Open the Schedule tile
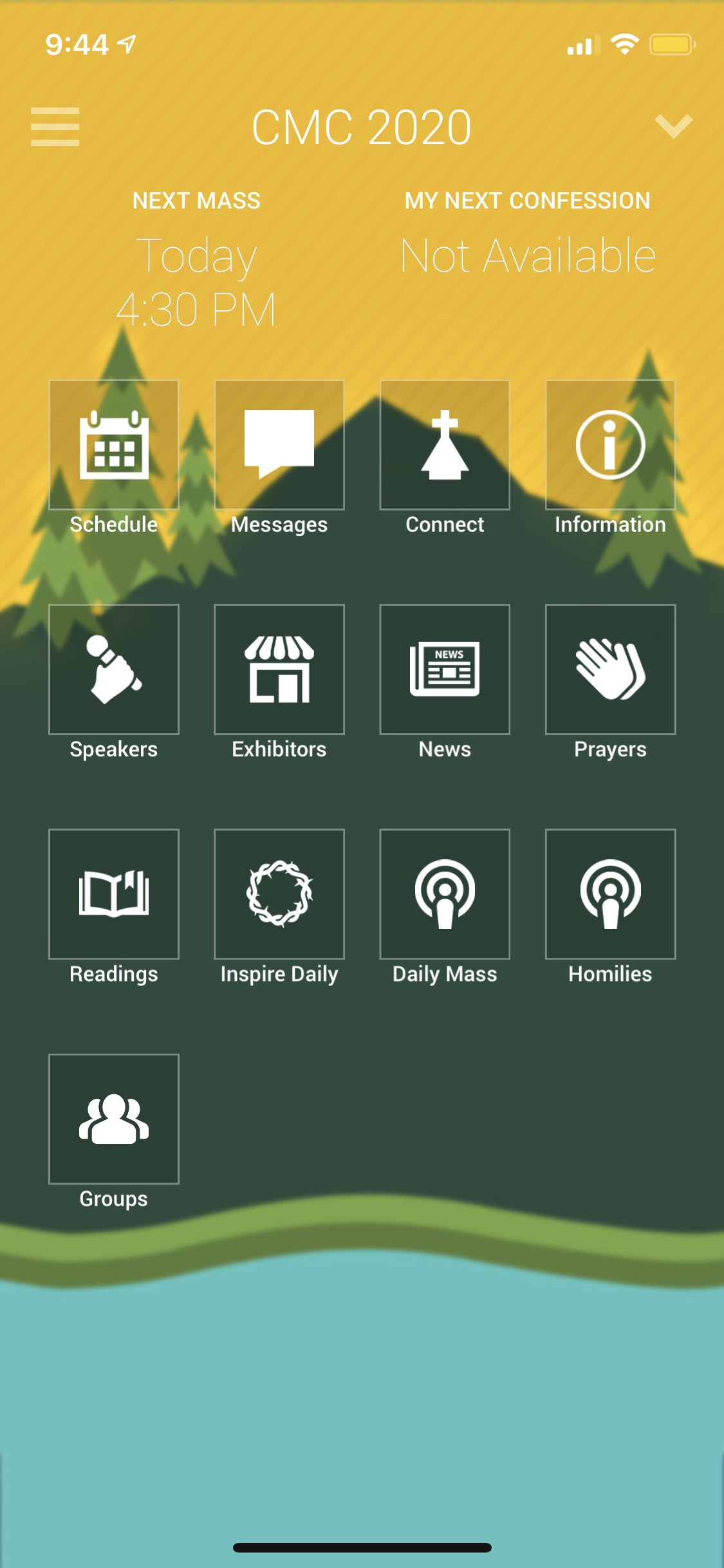The image size is (724, 1568). (114, 445)
